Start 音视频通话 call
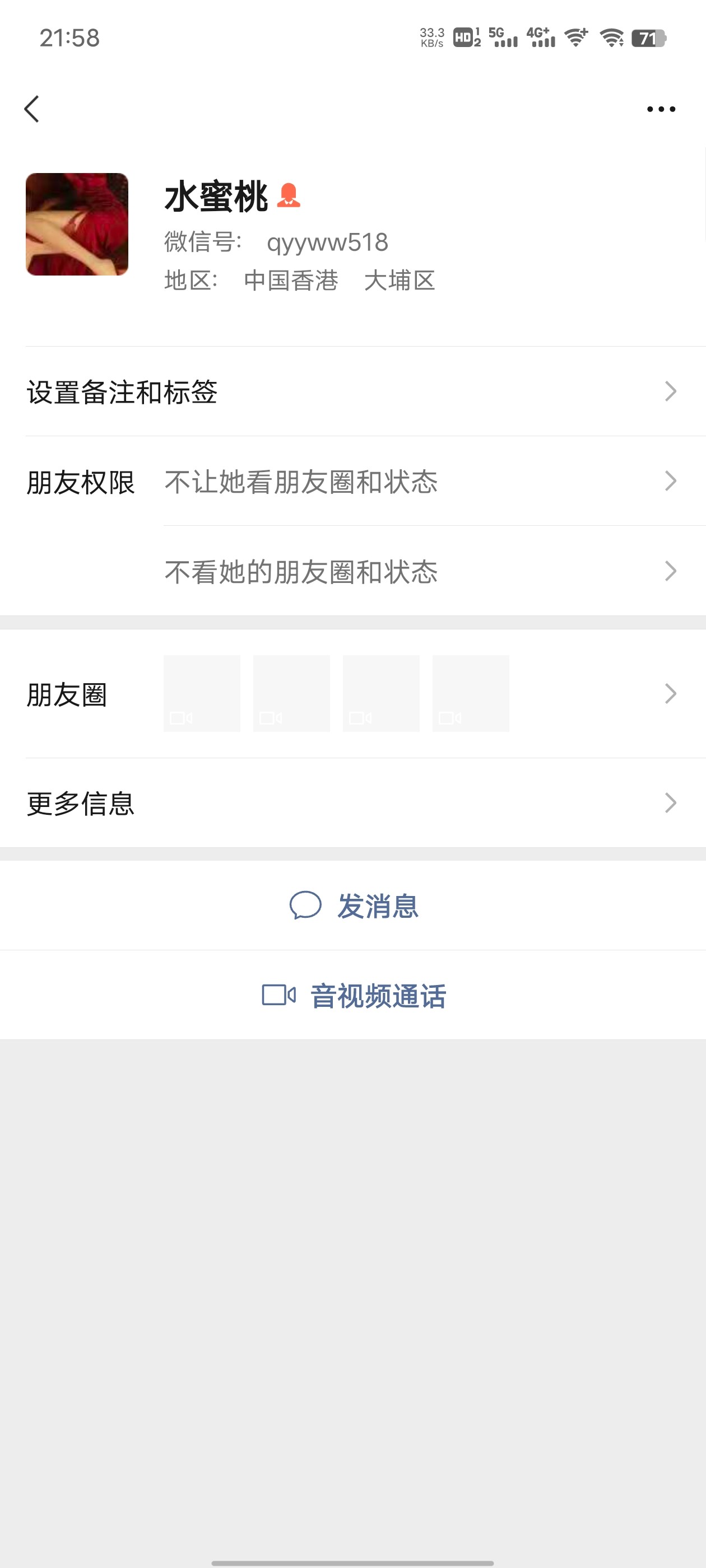Image resolution: width=706 pixels, height=1568 pixels. [x=354, y=995]
